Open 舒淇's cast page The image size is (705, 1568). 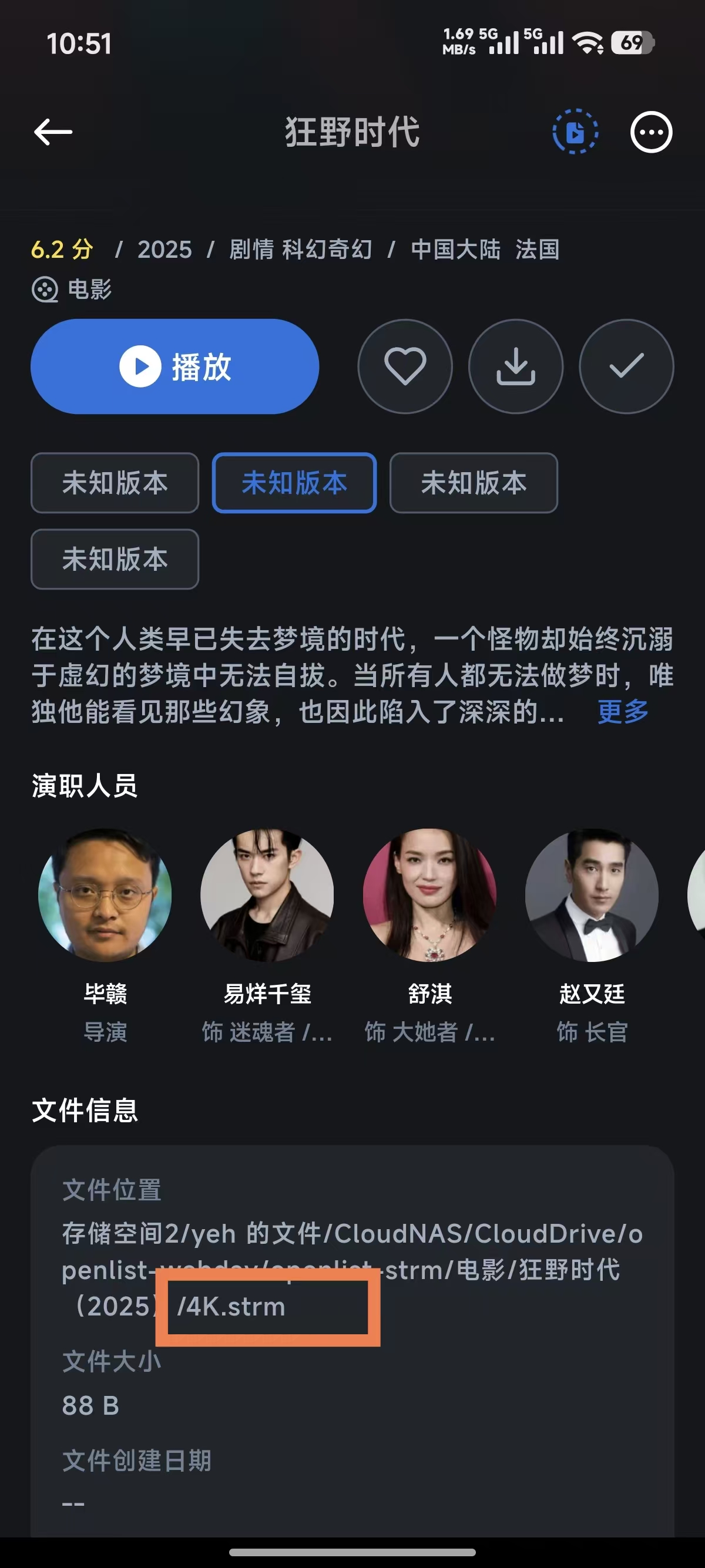click(429, 896)
